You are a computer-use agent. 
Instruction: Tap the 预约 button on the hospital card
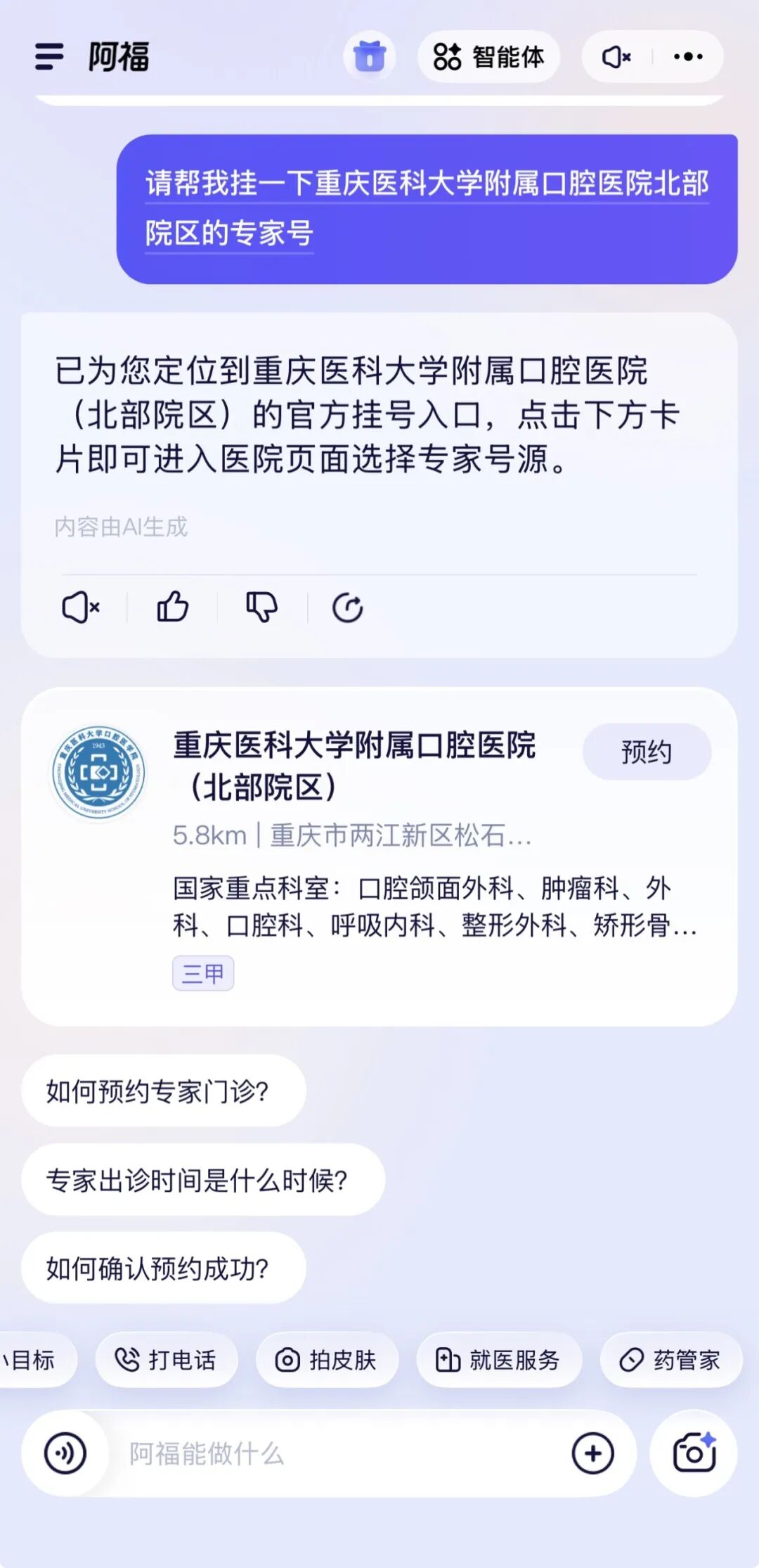pyautogui.click(x=647, y=752)
